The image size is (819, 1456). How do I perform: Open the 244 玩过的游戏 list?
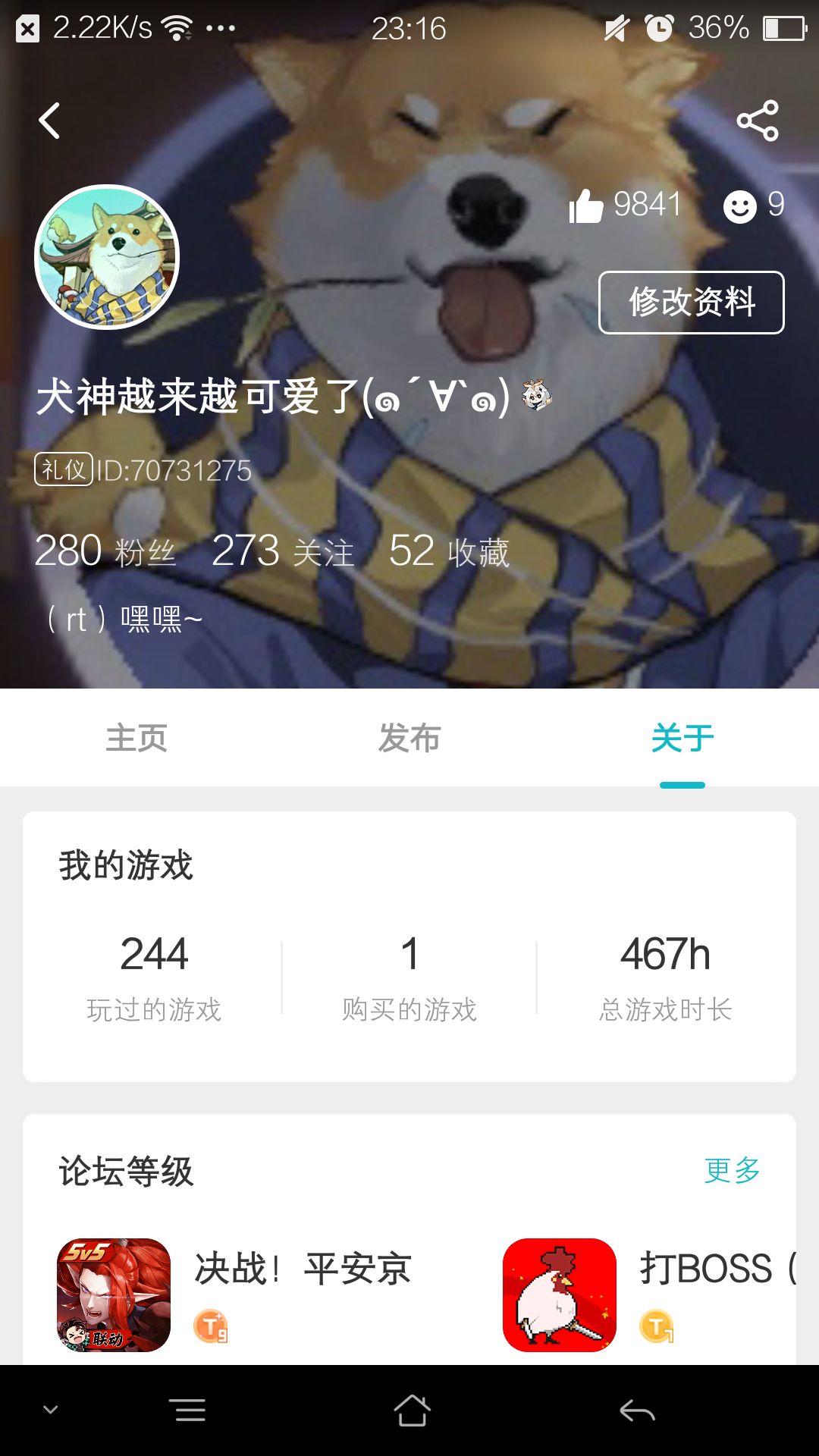[154, 977]
